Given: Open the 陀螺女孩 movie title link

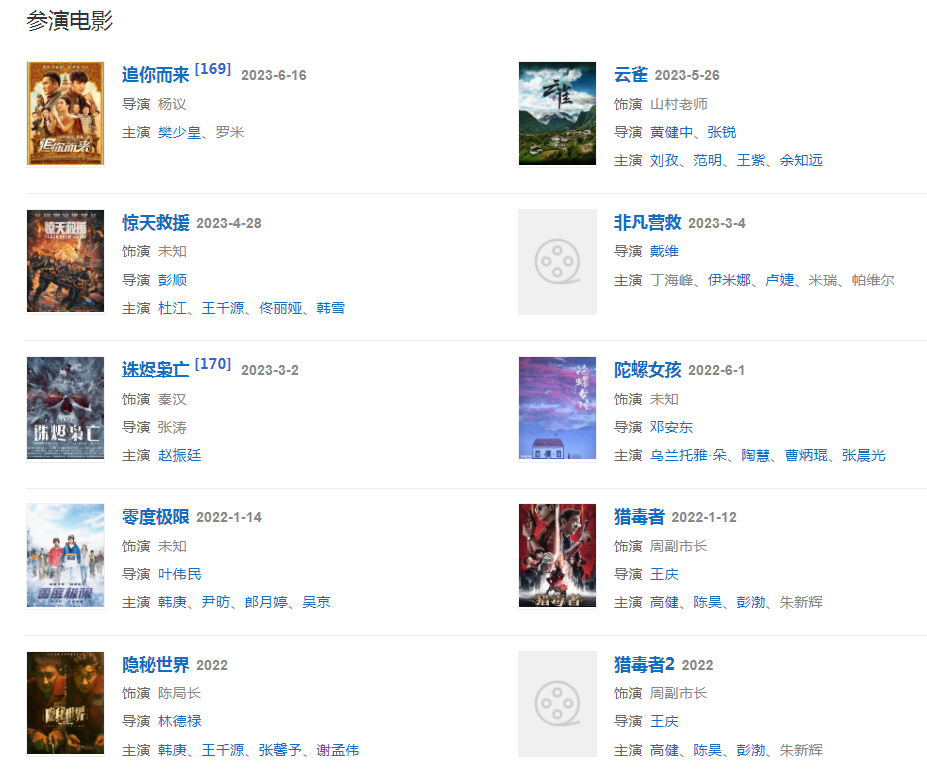Looking at the screenshot, I should tap(647, 370).
